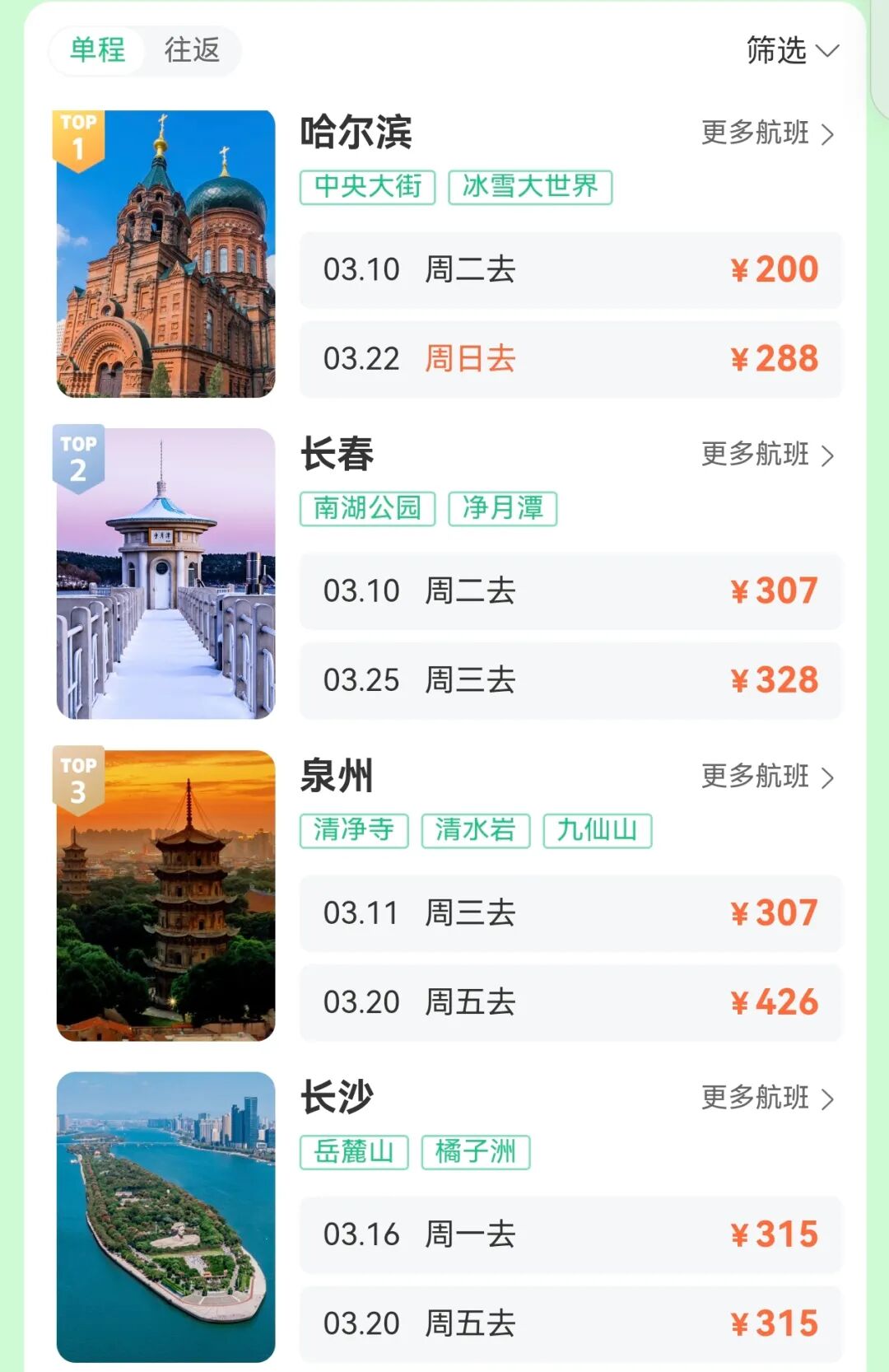Choose the 03.25 长春 flight at ¥328
Viewport: 889px width, 1372px height.
coord(570,680)
